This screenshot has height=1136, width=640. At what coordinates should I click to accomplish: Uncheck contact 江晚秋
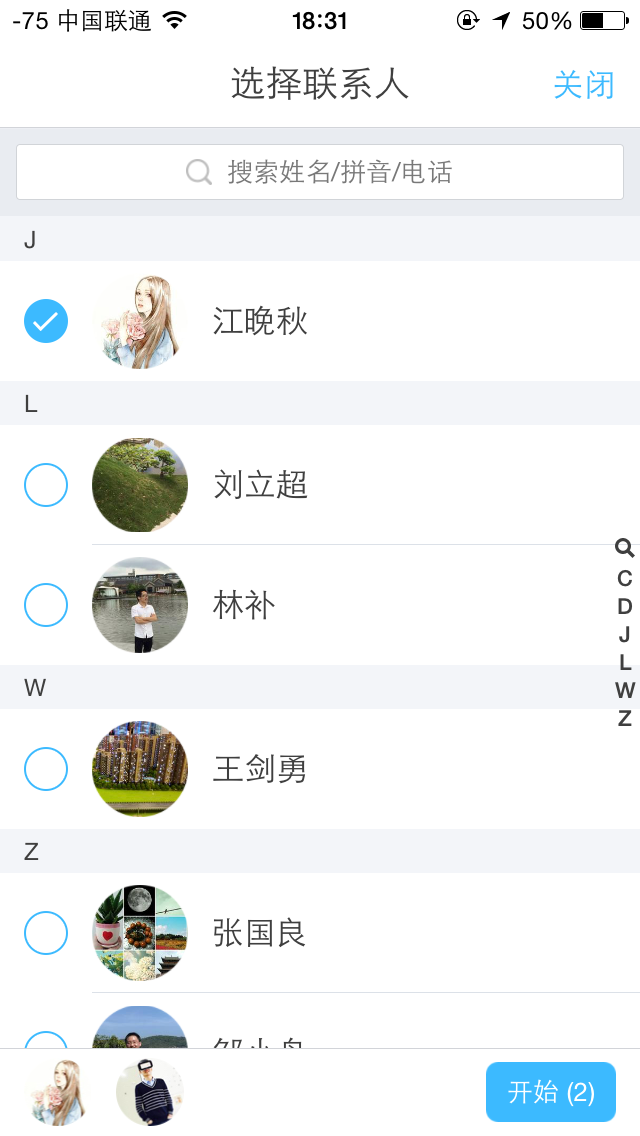click(46, 321)
